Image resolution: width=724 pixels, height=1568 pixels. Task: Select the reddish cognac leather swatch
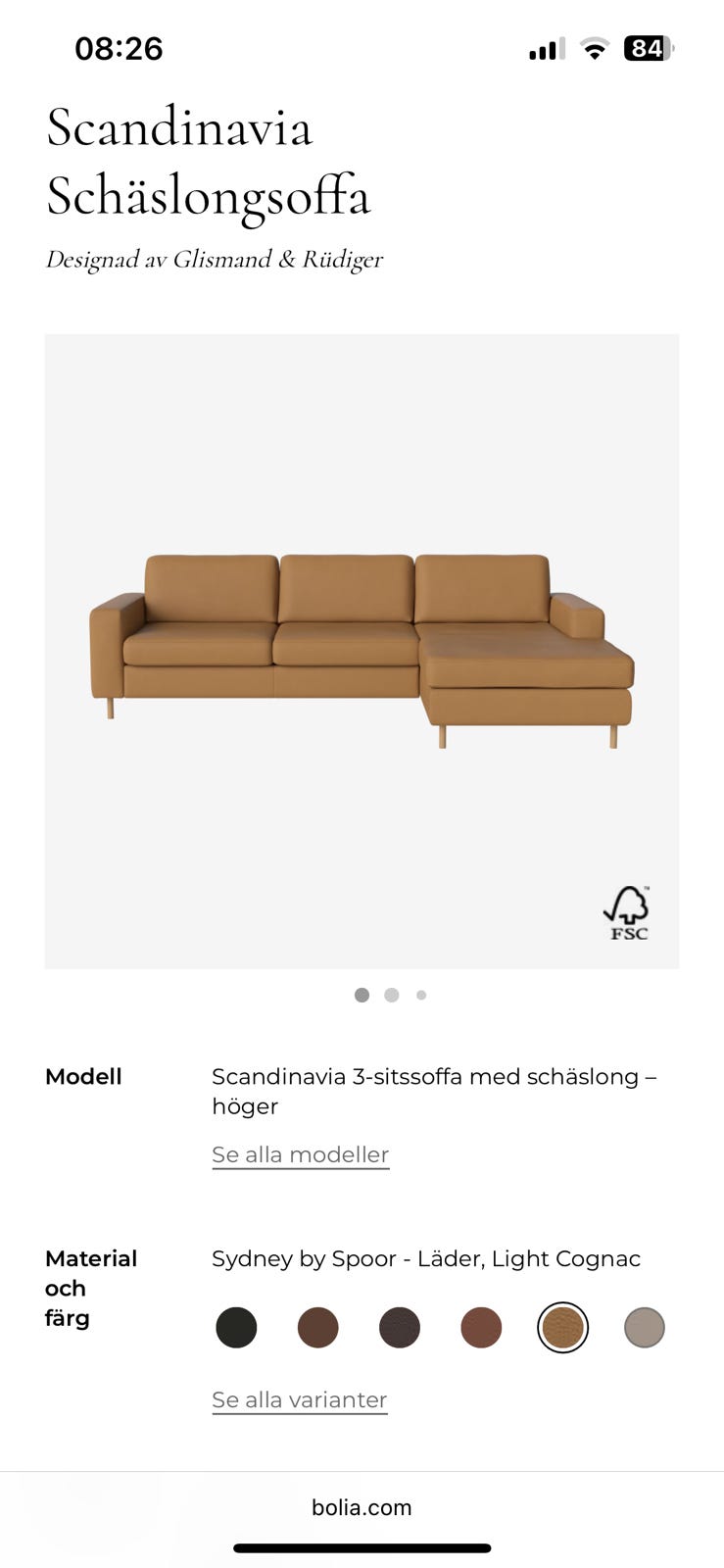coord(480,1327)
